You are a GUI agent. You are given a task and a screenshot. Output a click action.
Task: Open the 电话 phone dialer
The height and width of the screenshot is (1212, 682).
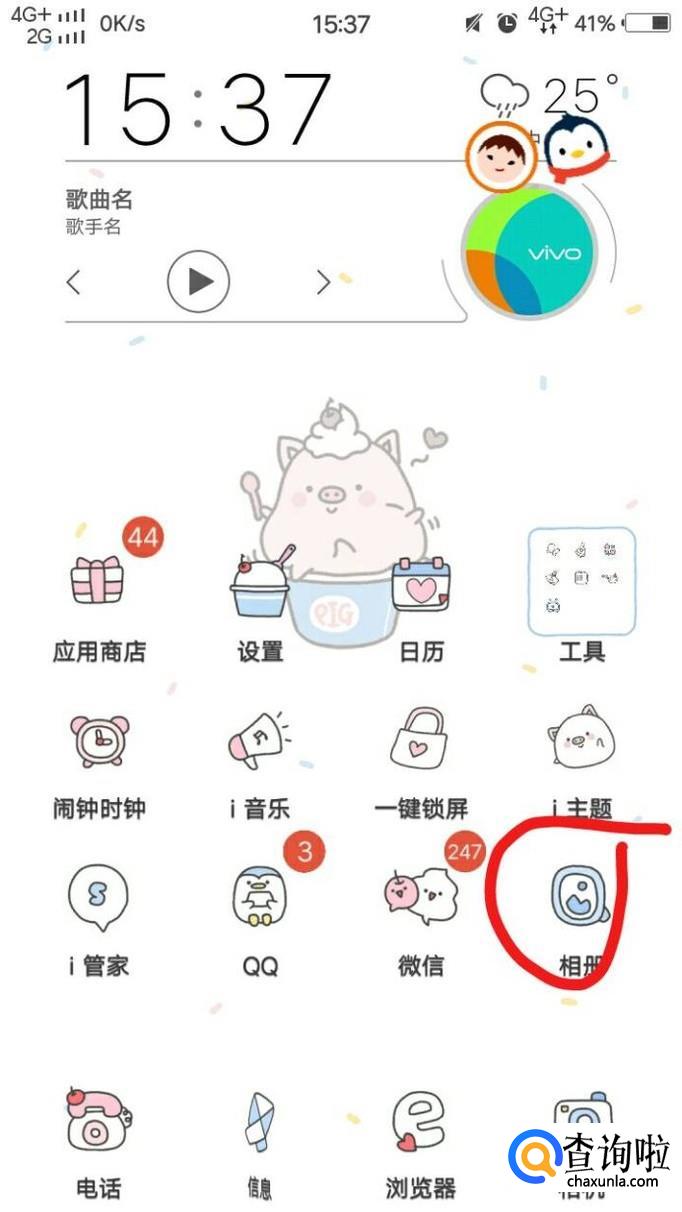tap(98, 1128)
